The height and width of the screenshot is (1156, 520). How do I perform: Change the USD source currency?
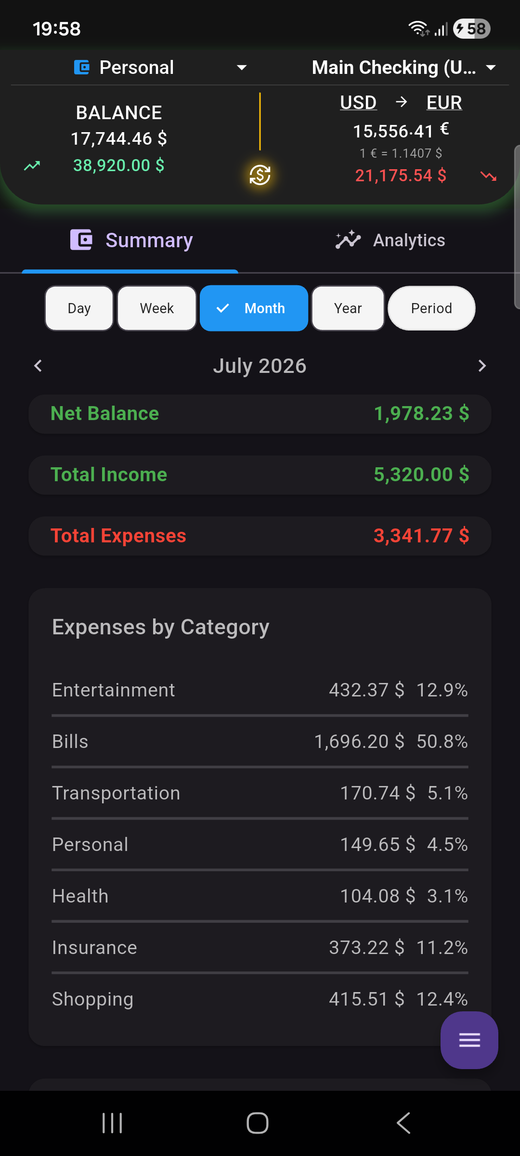pyautogui.click(x=358, y=102)
